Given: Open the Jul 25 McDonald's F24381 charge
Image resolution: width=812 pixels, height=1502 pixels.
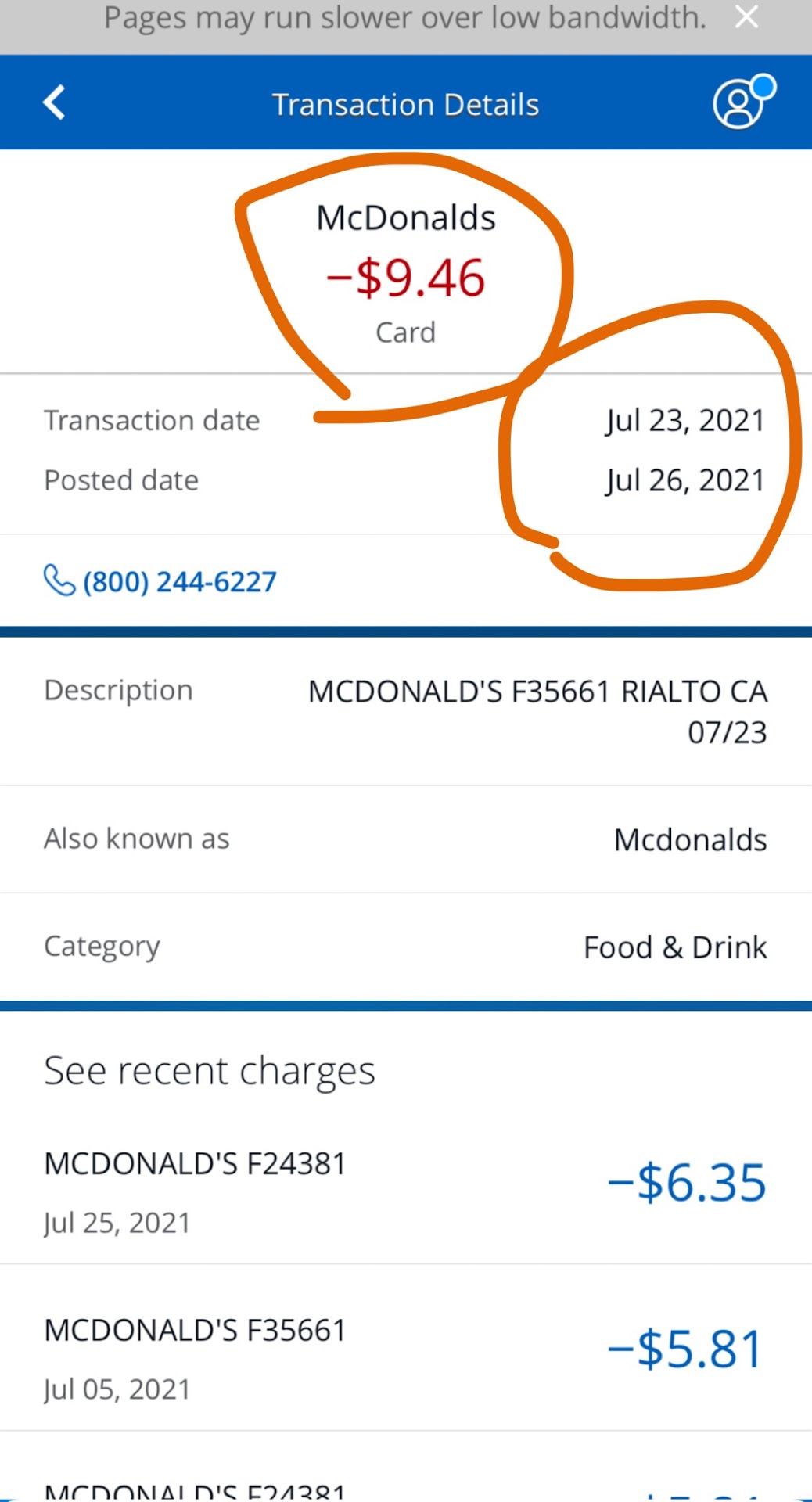Looking at the screenshot, I should click(x=405, y=1191).
